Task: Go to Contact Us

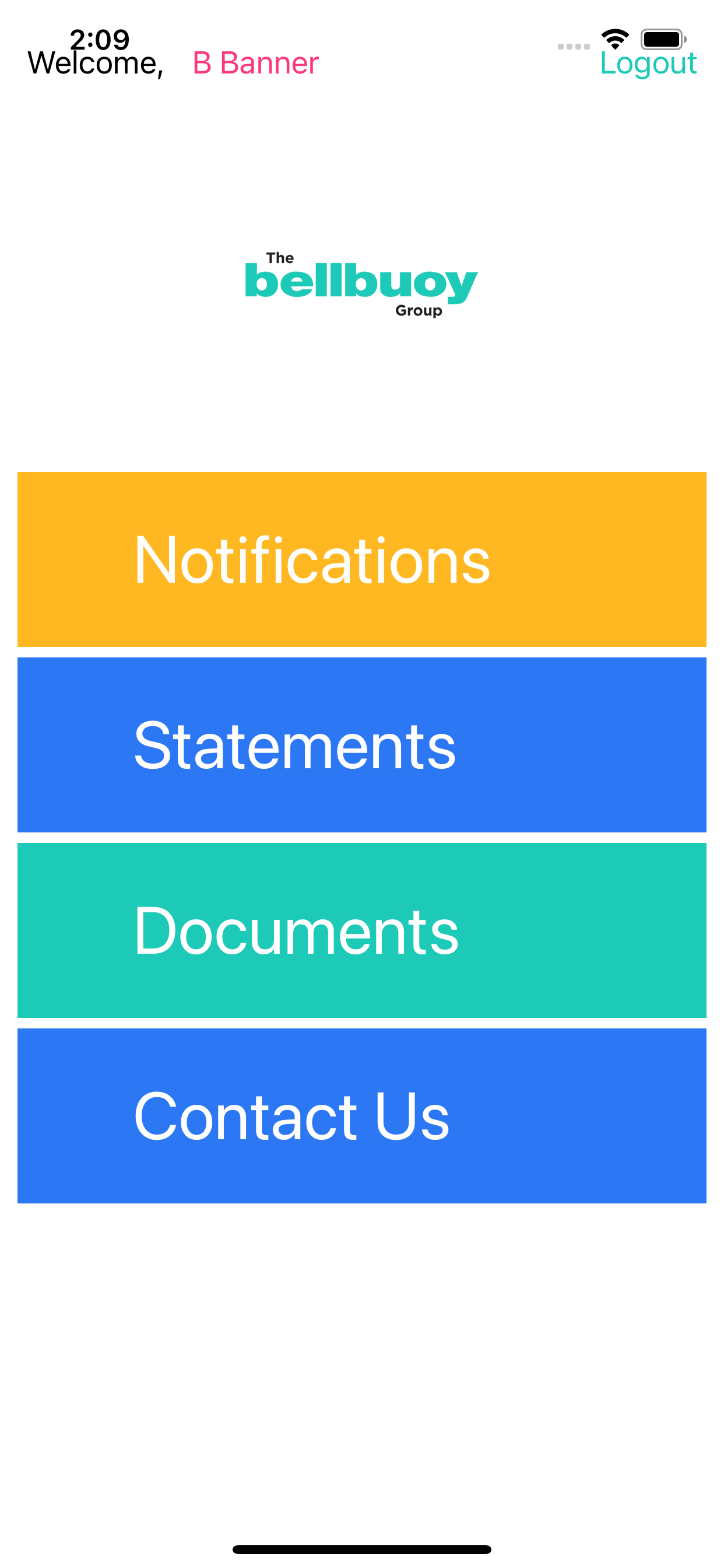Action: click(x=361, y=1115)
